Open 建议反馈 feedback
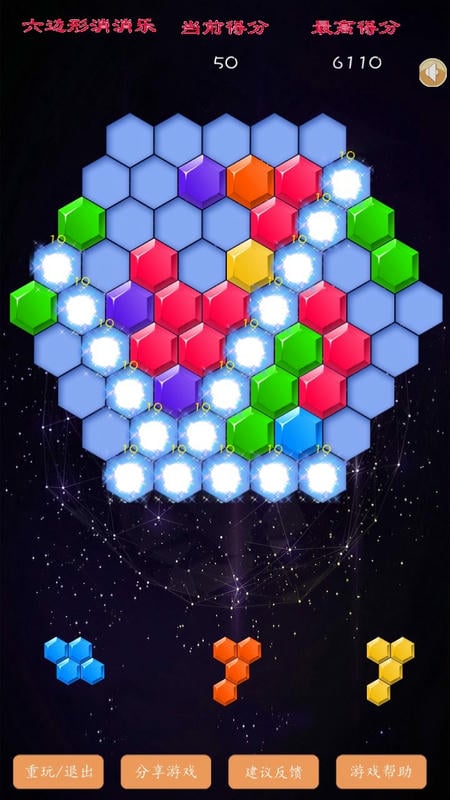Screen dimensions: 450x800 (273, 771)
